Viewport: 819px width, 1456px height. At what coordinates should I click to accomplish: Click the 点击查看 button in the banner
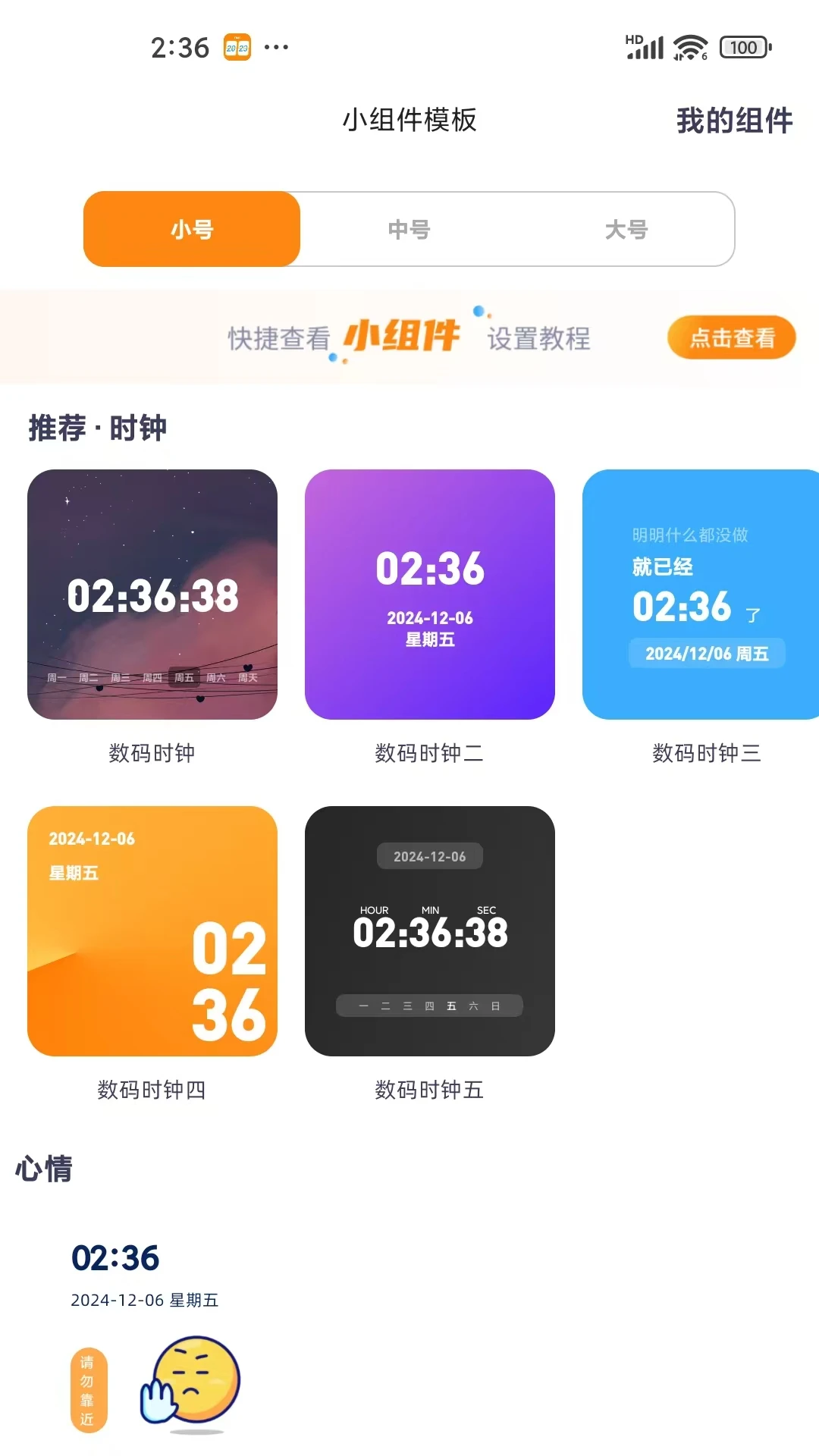point(730,338)
